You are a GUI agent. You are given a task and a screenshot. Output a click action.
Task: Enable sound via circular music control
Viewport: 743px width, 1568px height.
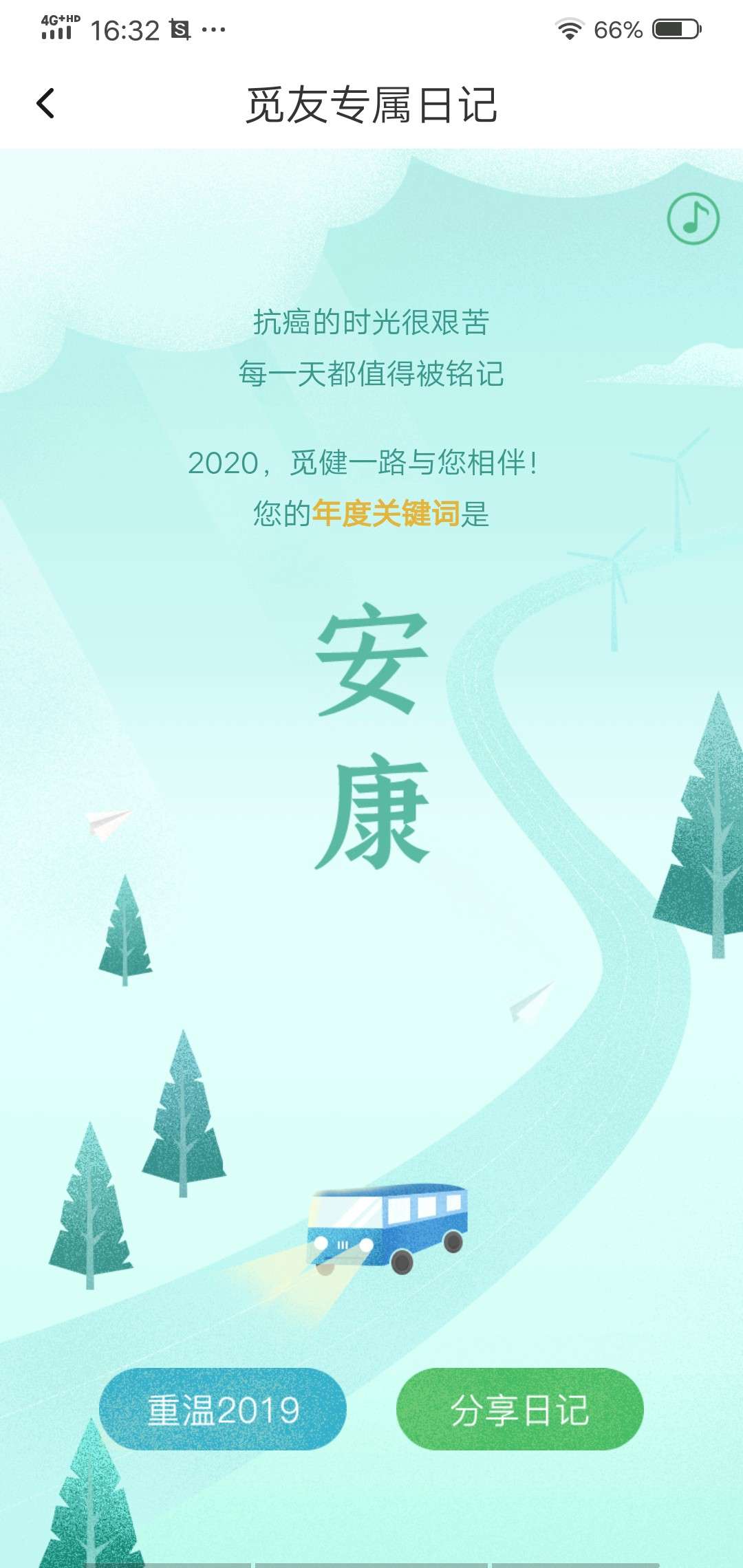pos(693,219)
